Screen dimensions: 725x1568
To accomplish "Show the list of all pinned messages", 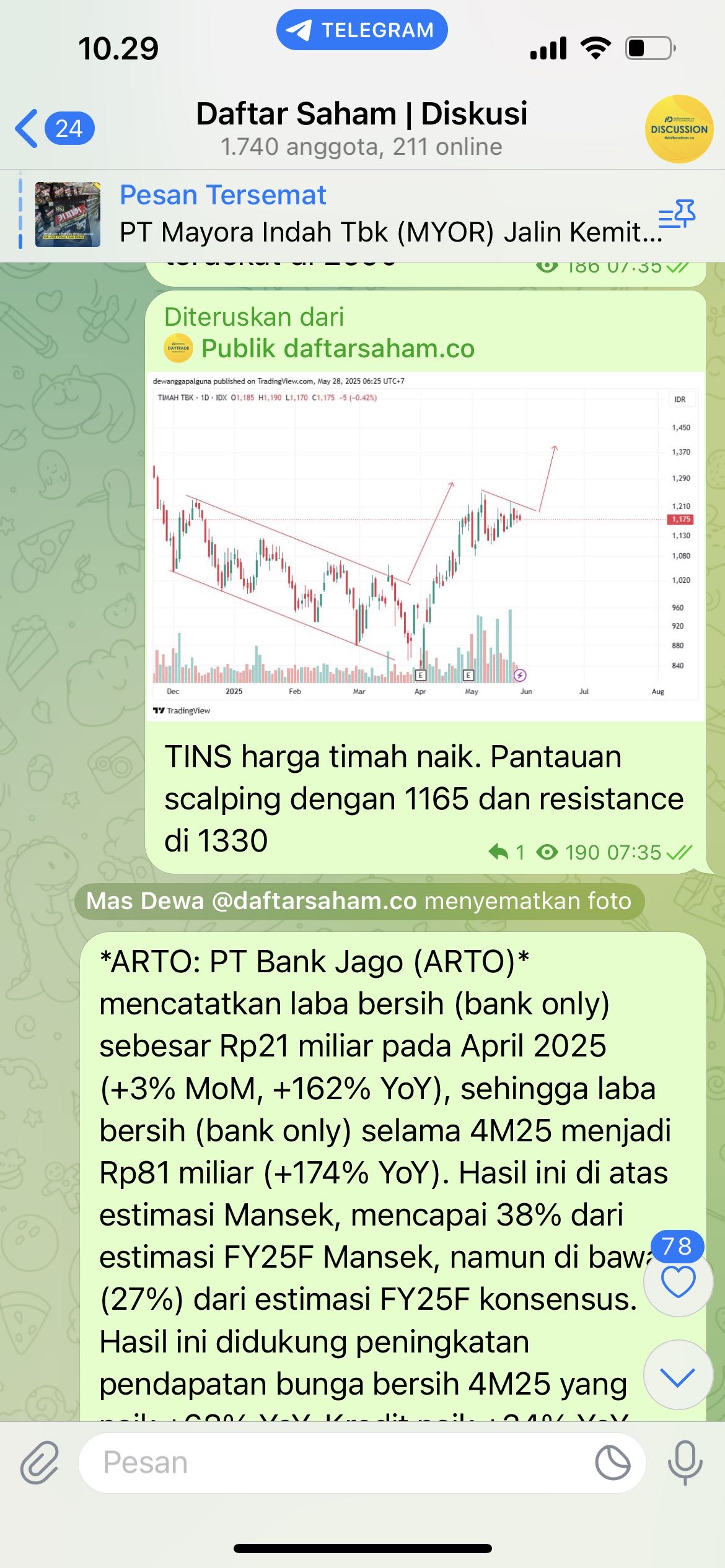I will pyautogui.click(x=677, y=216).
